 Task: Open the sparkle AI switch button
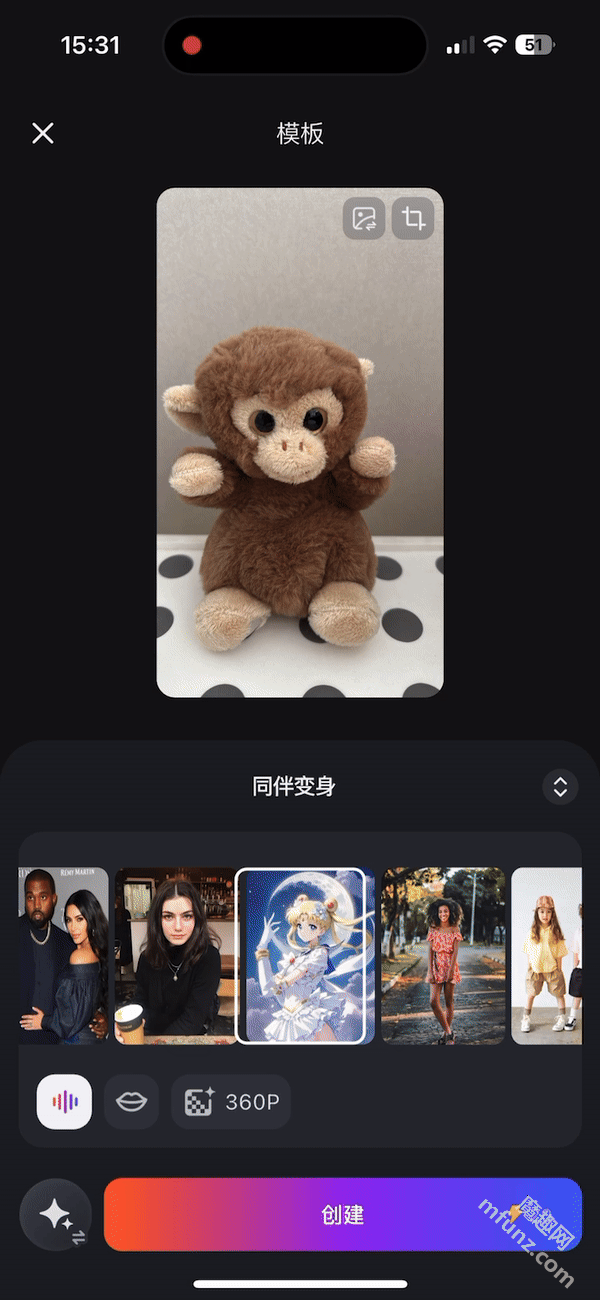pyautogui.click(x=56, y=1215)
